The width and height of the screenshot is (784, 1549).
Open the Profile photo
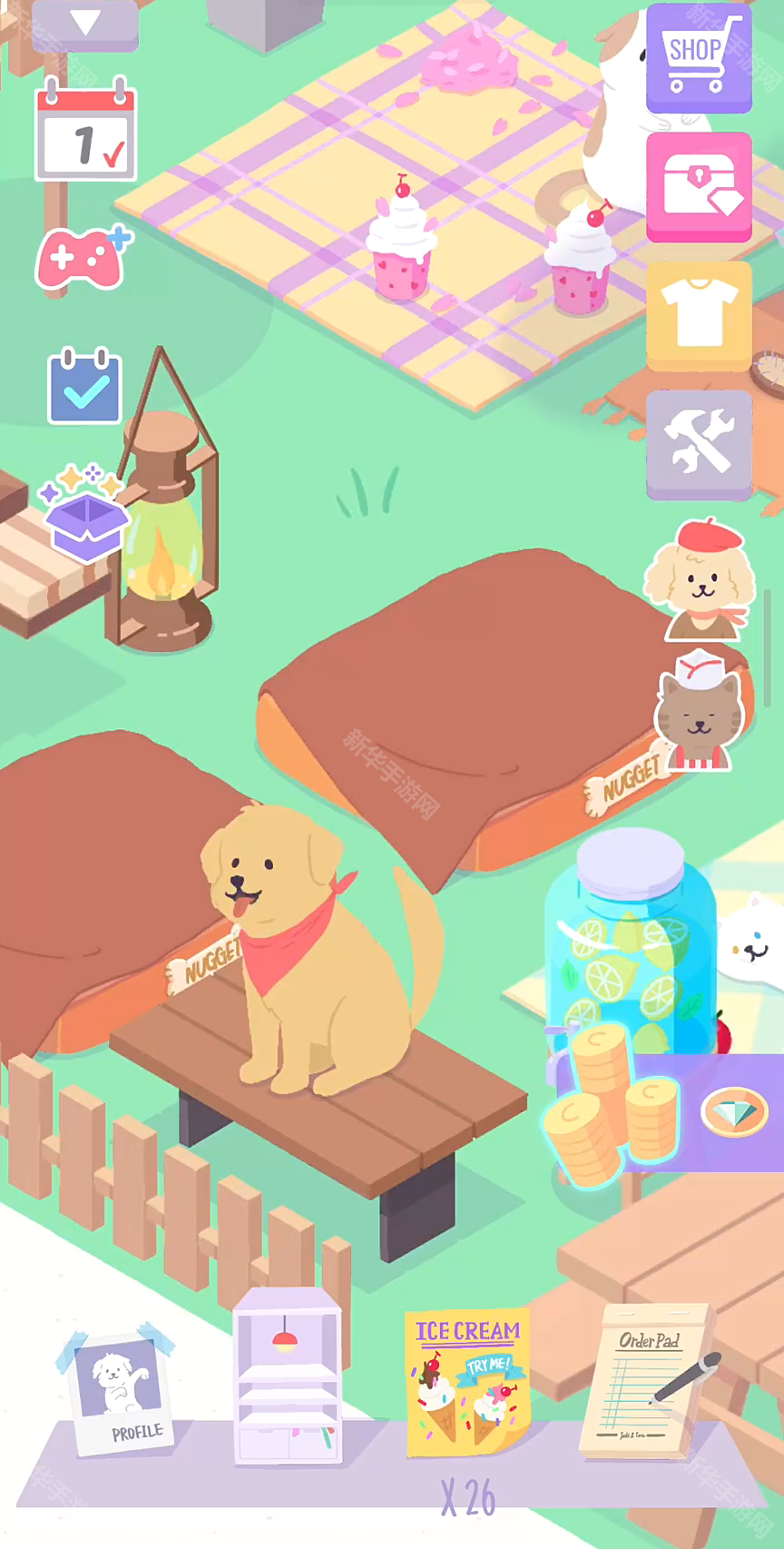tap(120, 1395)
